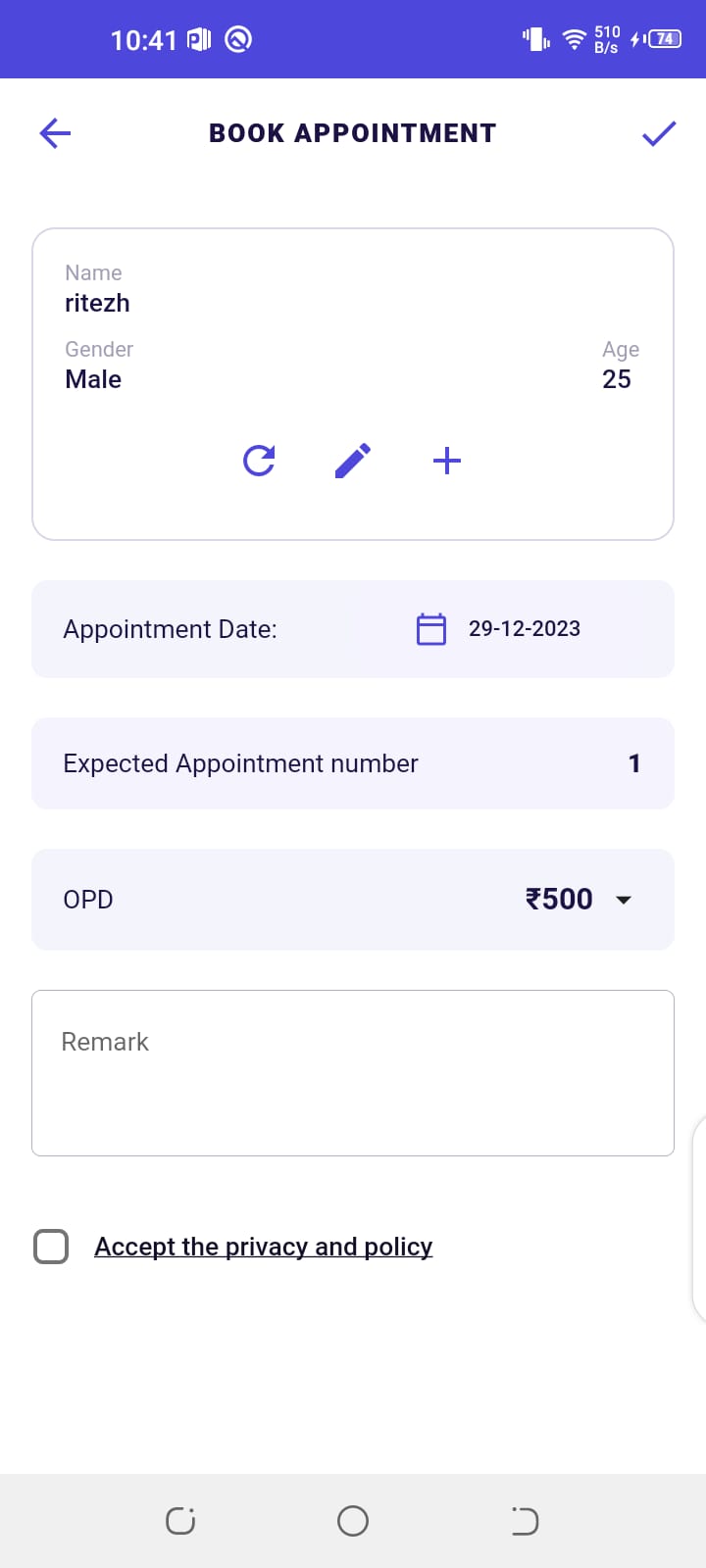706x1568 pixels.
Task: Focus the Remark text field
Action: (353, 1073)
